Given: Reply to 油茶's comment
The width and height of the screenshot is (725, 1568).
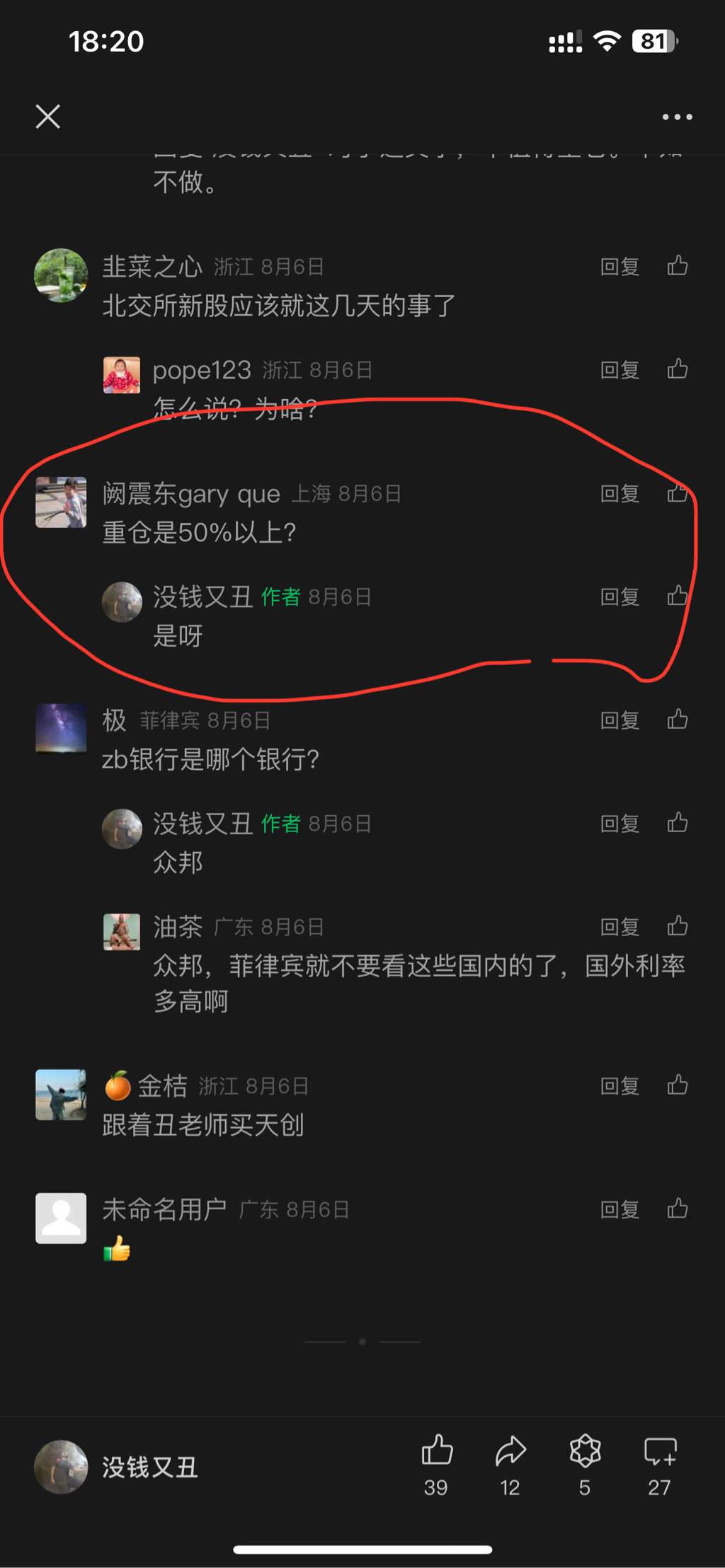Looking at the screenshot, I should point(620,927).
